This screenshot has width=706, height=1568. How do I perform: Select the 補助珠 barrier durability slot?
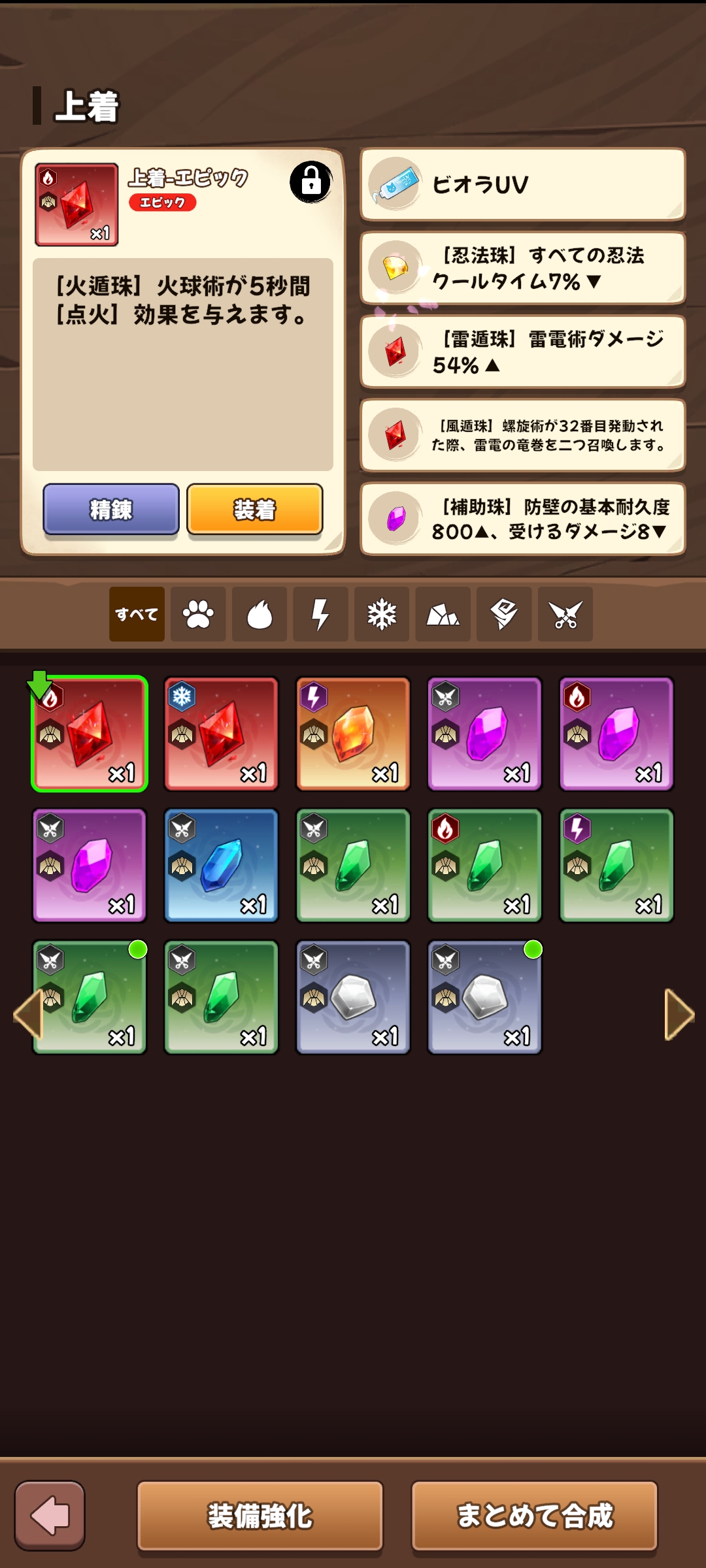(523, 519)
